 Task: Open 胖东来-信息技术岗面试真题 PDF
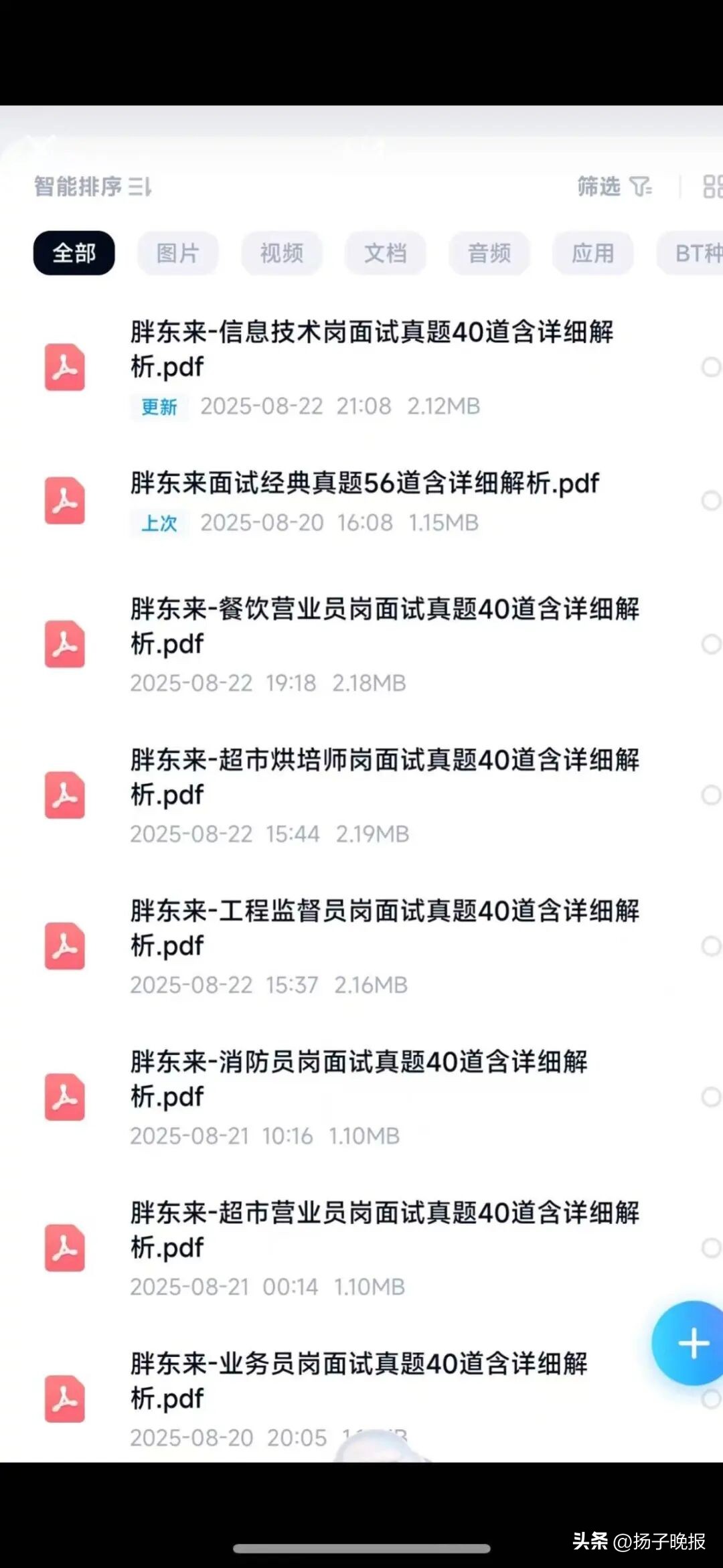pyautogui.click(x=372, y=349)
